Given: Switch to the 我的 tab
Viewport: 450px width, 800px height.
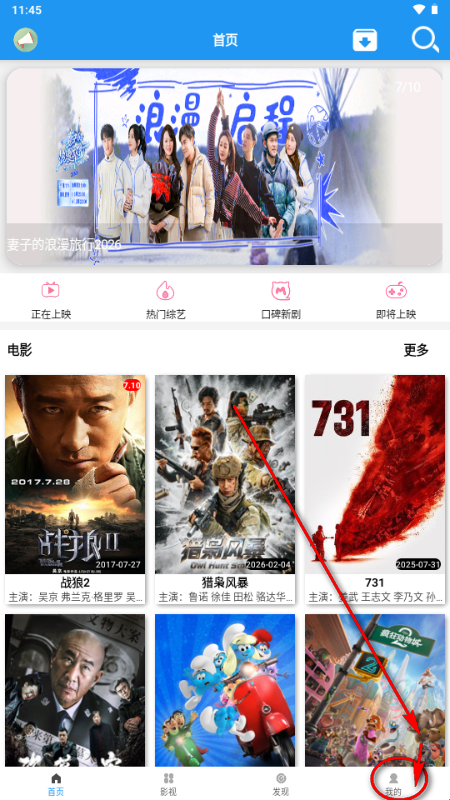Looking at the screenshot, I should [x=393, y=784].
